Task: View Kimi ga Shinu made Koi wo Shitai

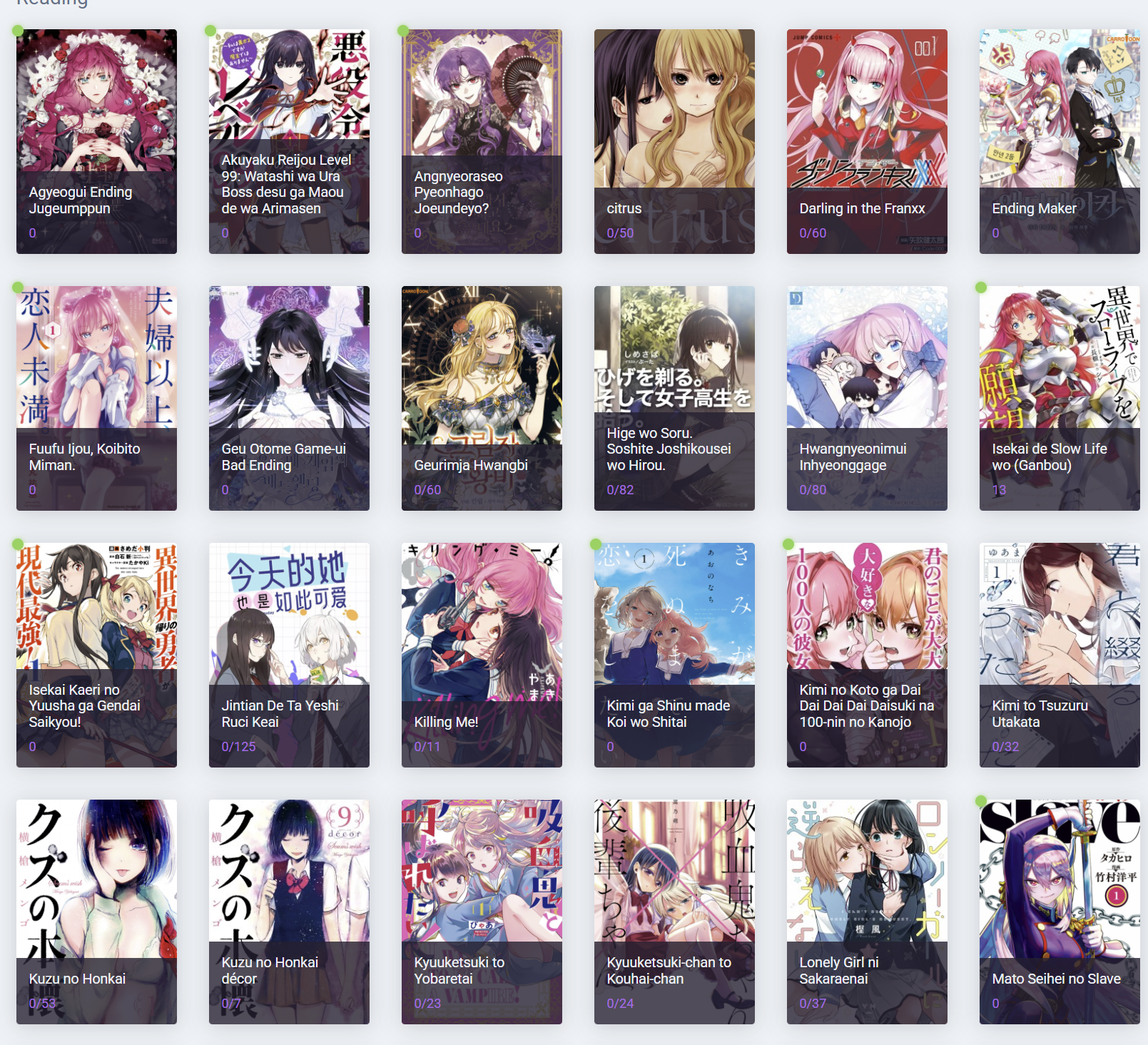Action: pyautogui.click(x=674, y=655)
